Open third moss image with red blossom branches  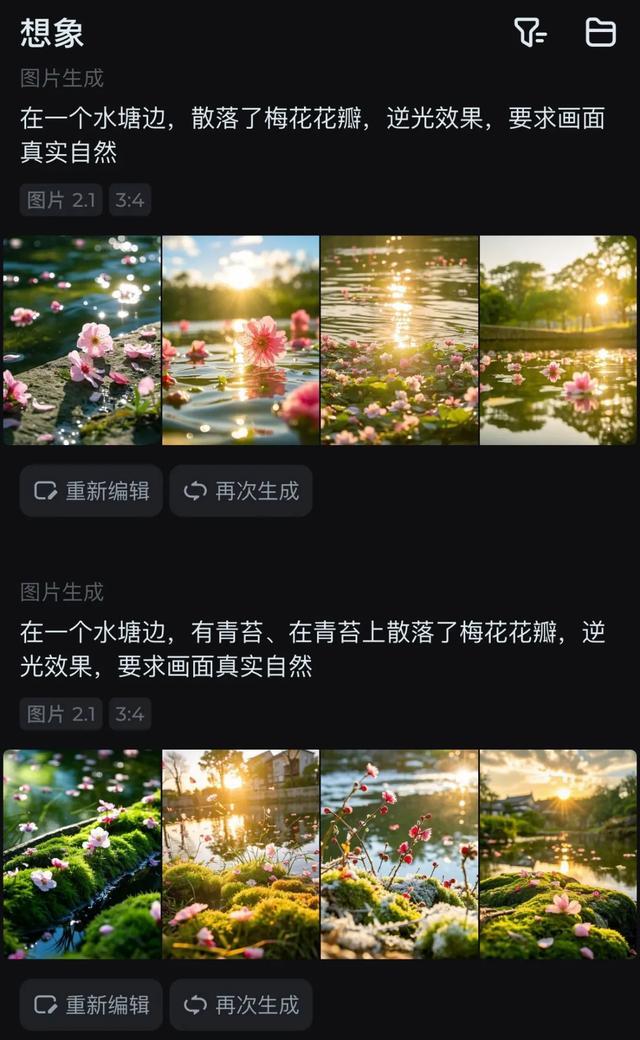click(399, 854)
